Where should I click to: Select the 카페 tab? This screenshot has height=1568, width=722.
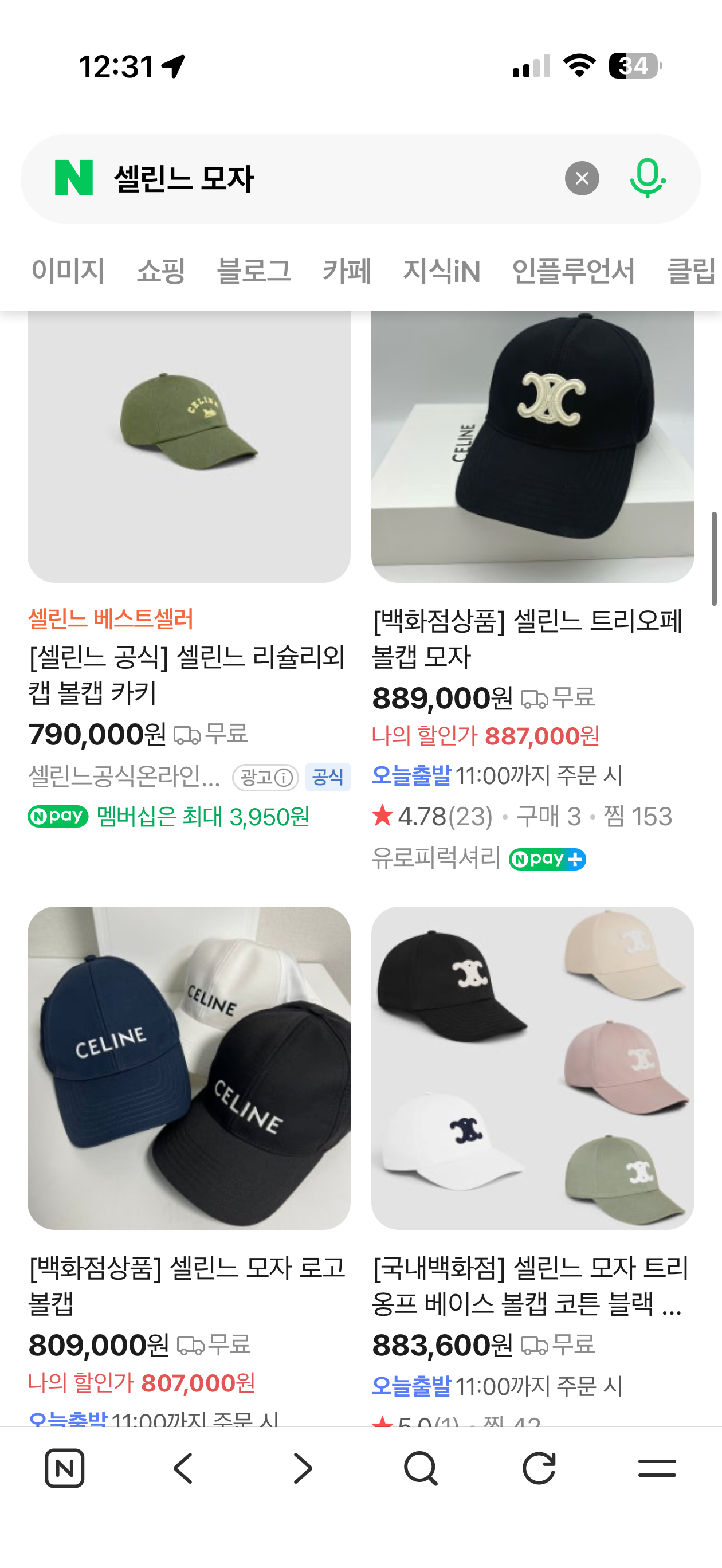click(x=347, y=271)
